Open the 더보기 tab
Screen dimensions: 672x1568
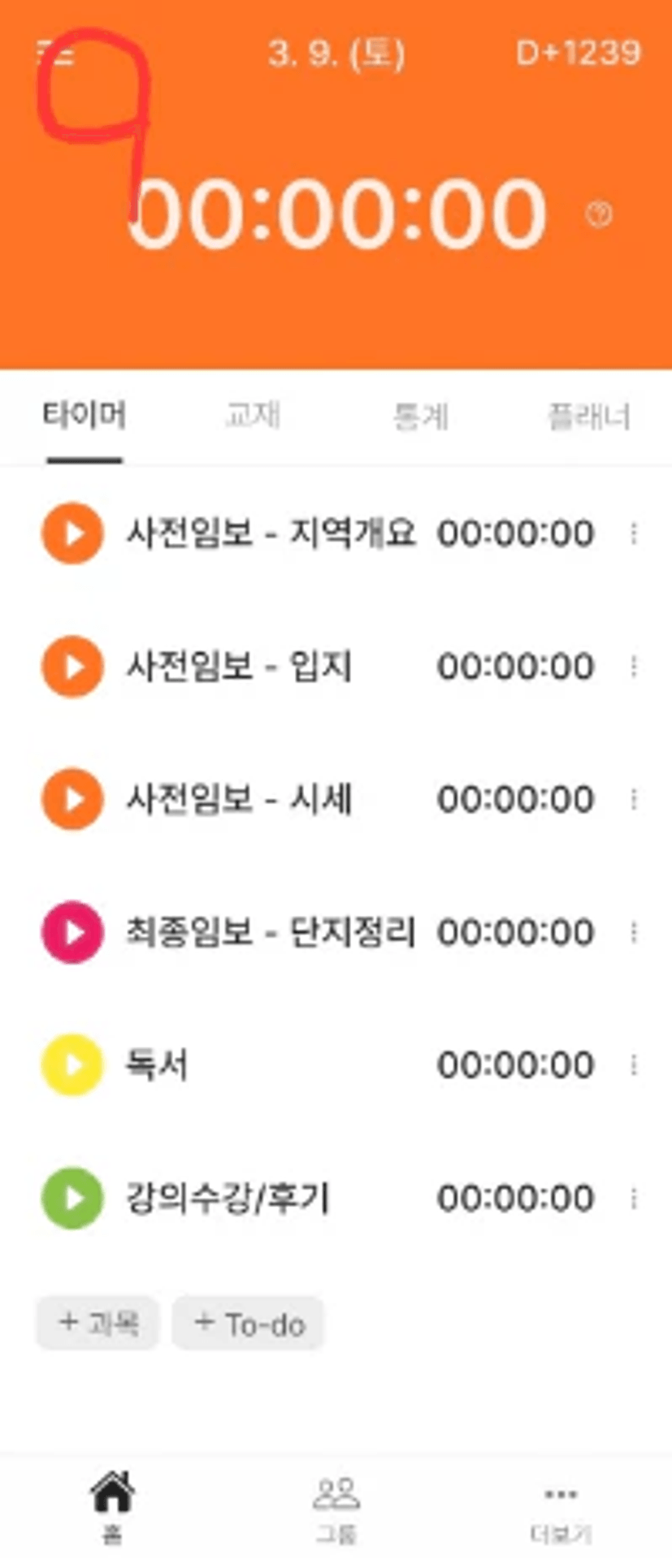pyautogui.click(x=561, y=1506)
